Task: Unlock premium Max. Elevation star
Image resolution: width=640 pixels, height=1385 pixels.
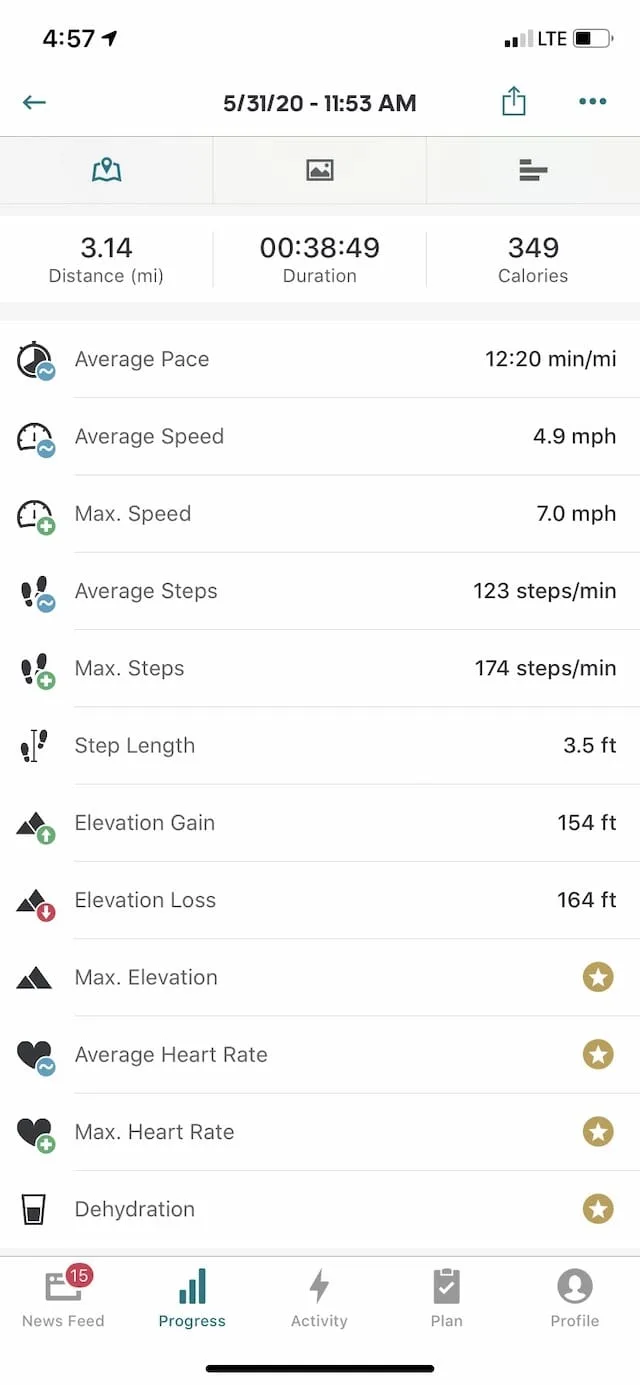Action: tap(598, 977)
